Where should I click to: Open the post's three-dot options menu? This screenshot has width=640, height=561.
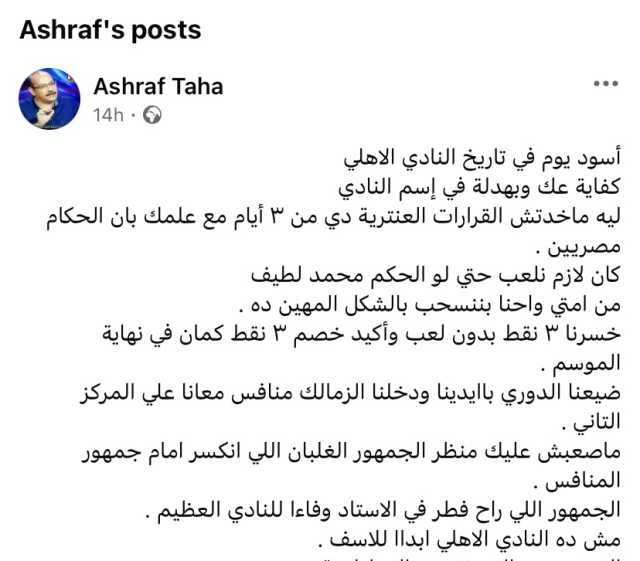click(x=606, y=85)
